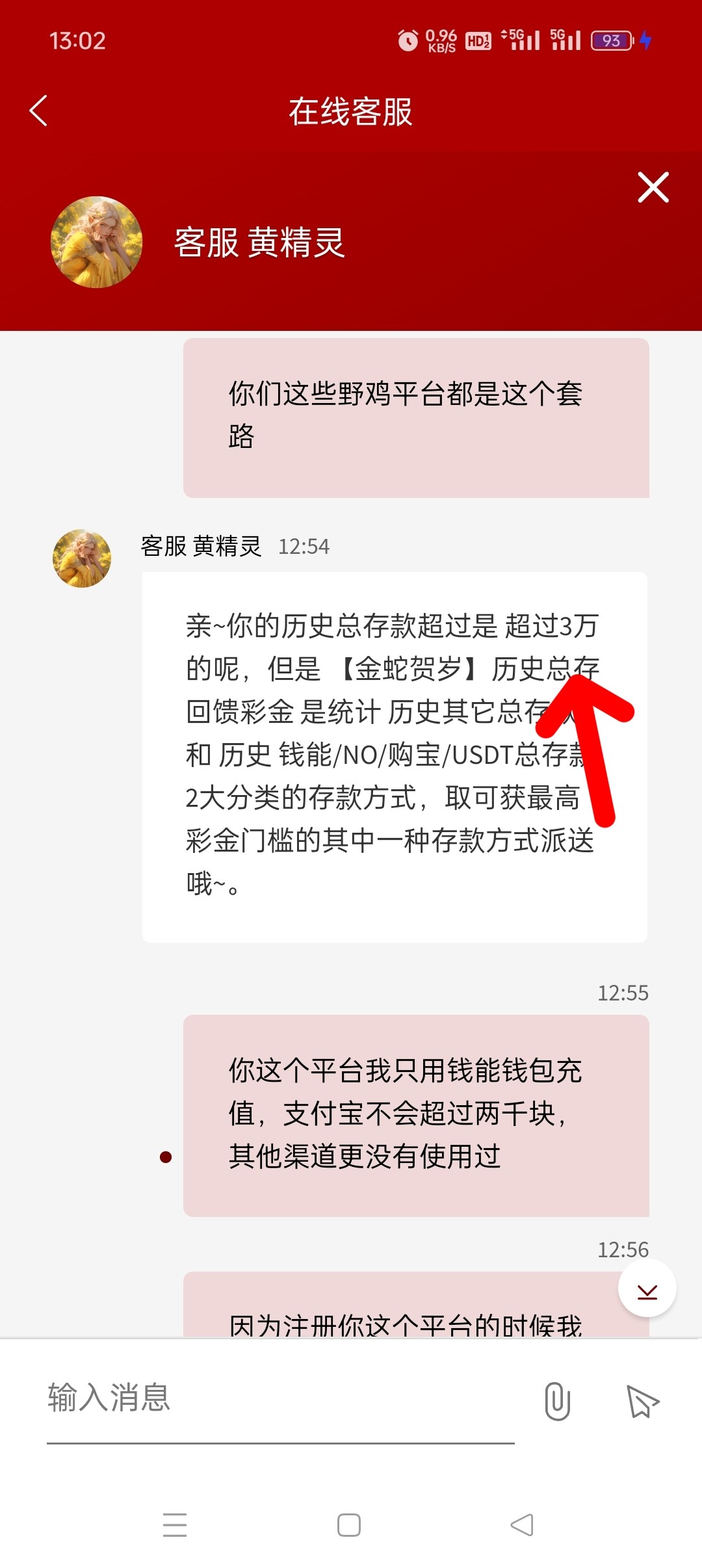The height and width of the screenshot is (1568, 702).
Task: Open system recent apps menu
Action: (x=175, y=1524)
